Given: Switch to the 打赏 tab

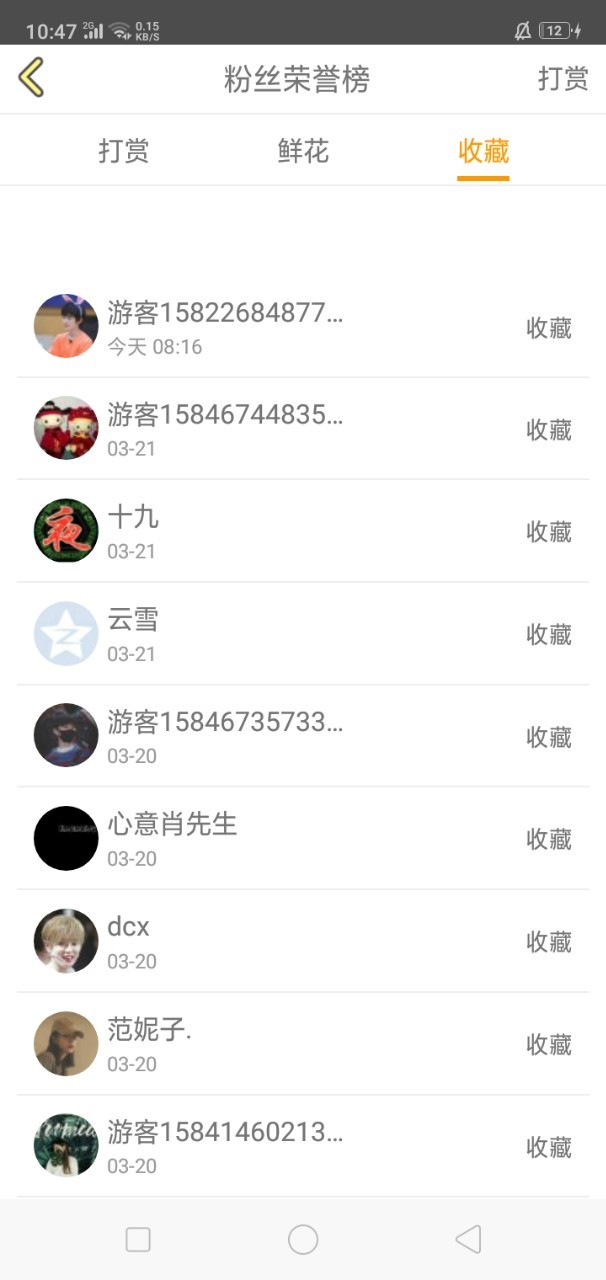Looking at the screenshot, I should 124,151.
